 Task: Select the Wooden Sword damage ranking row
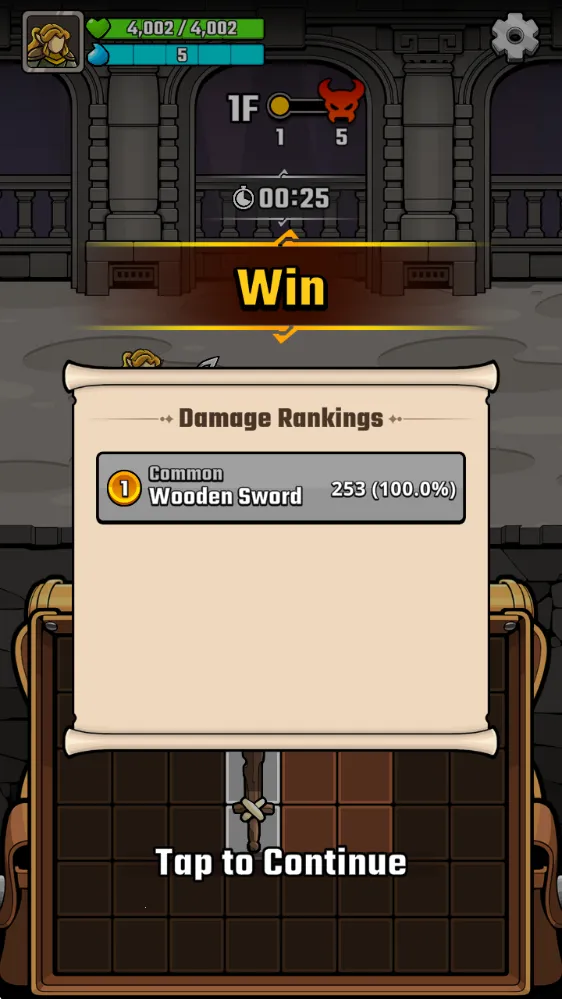click(x=281, y=488)
